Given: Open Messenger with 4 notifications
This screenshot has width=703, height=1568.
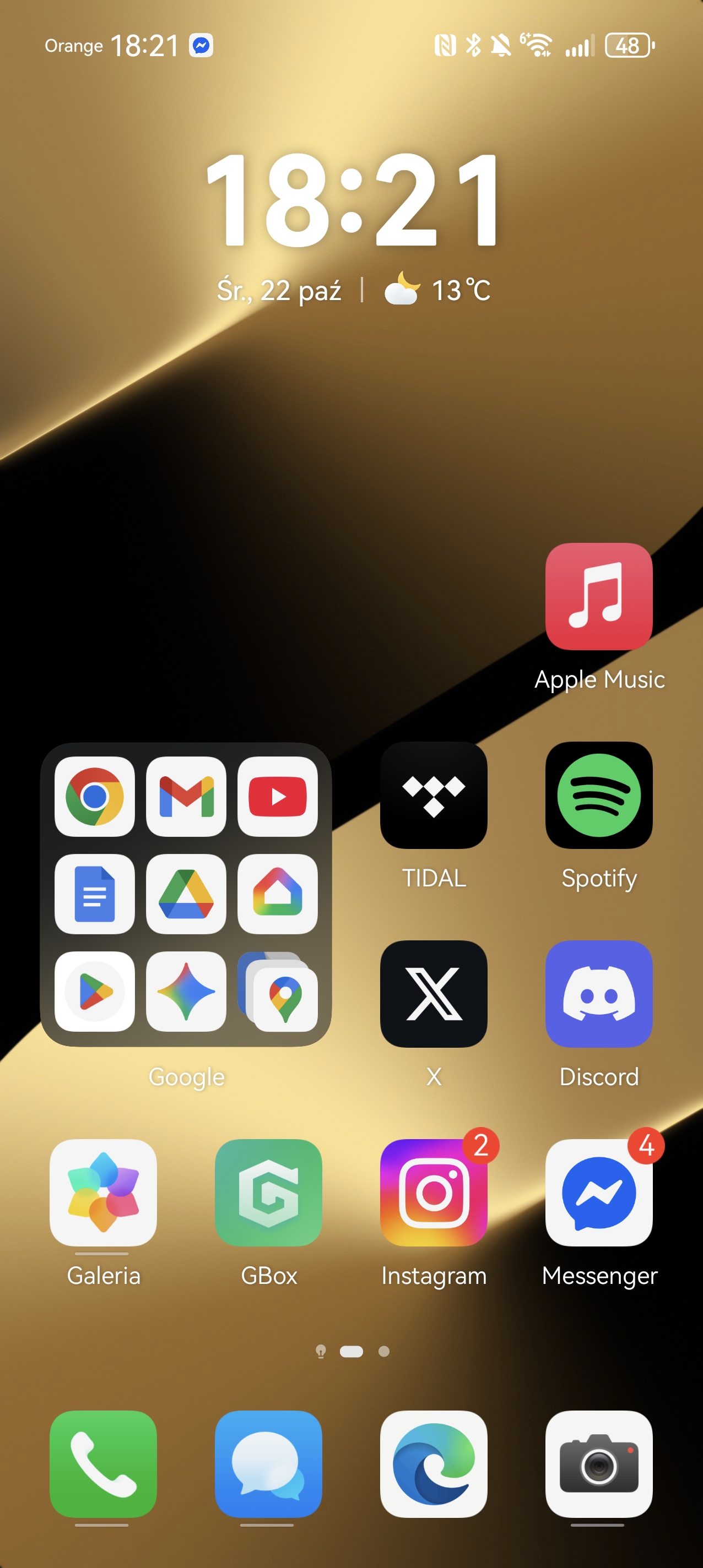Looking at the screenshot, I should click(x=599, y=1192).
